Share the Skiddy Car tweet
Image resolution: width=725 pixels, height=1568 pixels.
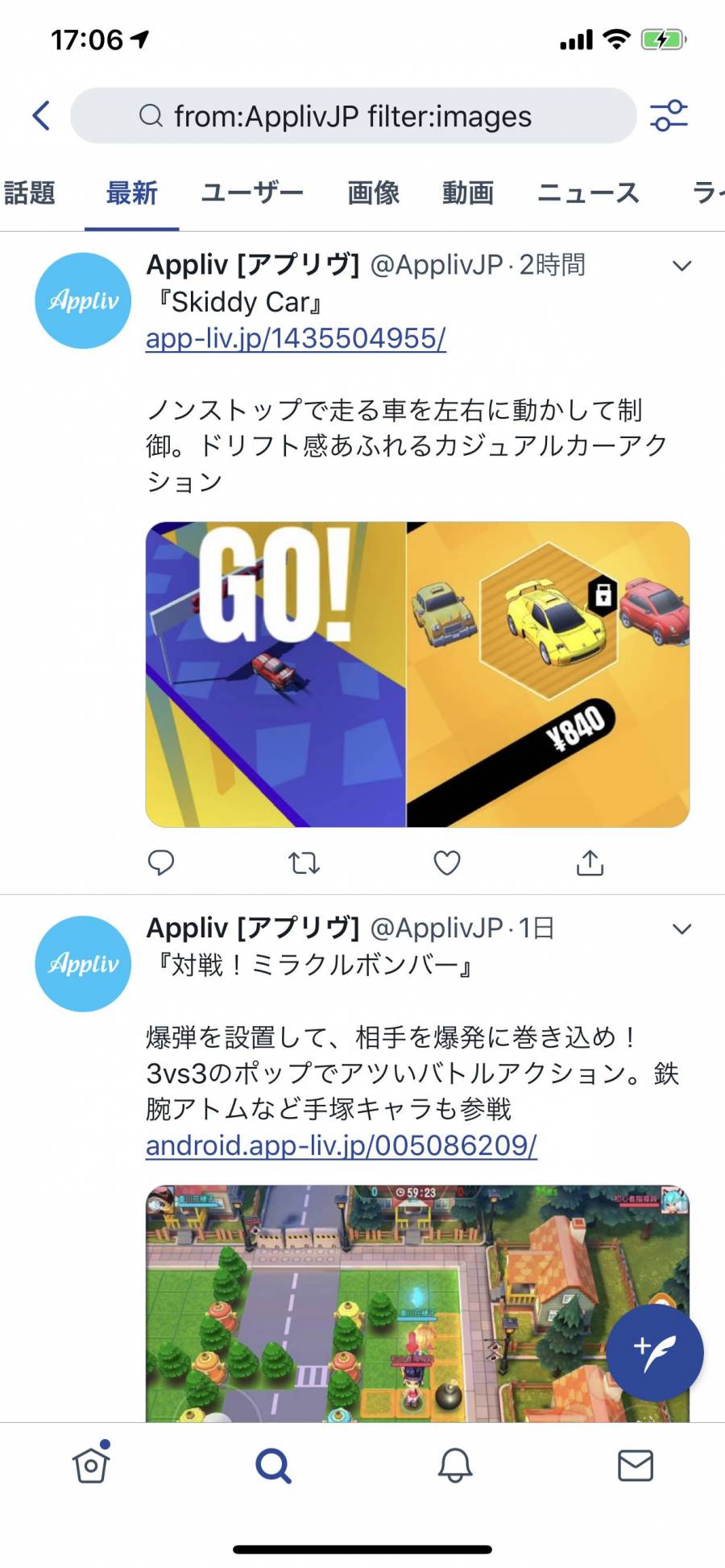590,863
